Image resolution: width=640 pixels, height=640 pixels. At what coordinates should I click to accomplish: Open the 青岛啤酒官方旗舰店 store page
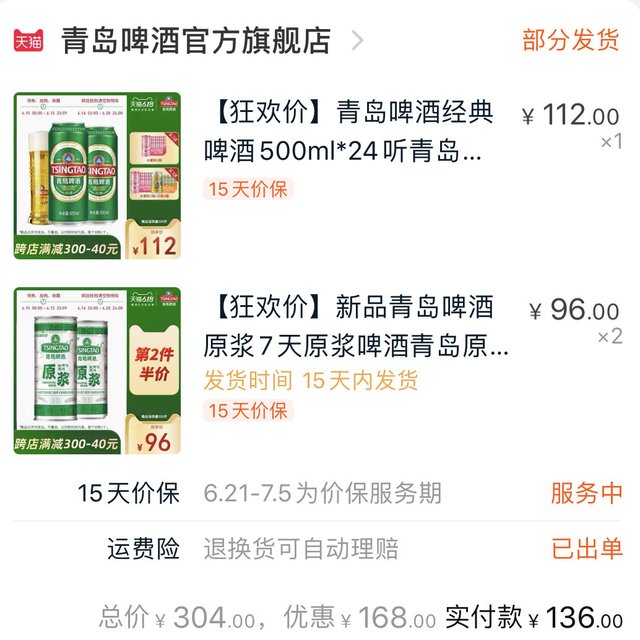(196, 40)
